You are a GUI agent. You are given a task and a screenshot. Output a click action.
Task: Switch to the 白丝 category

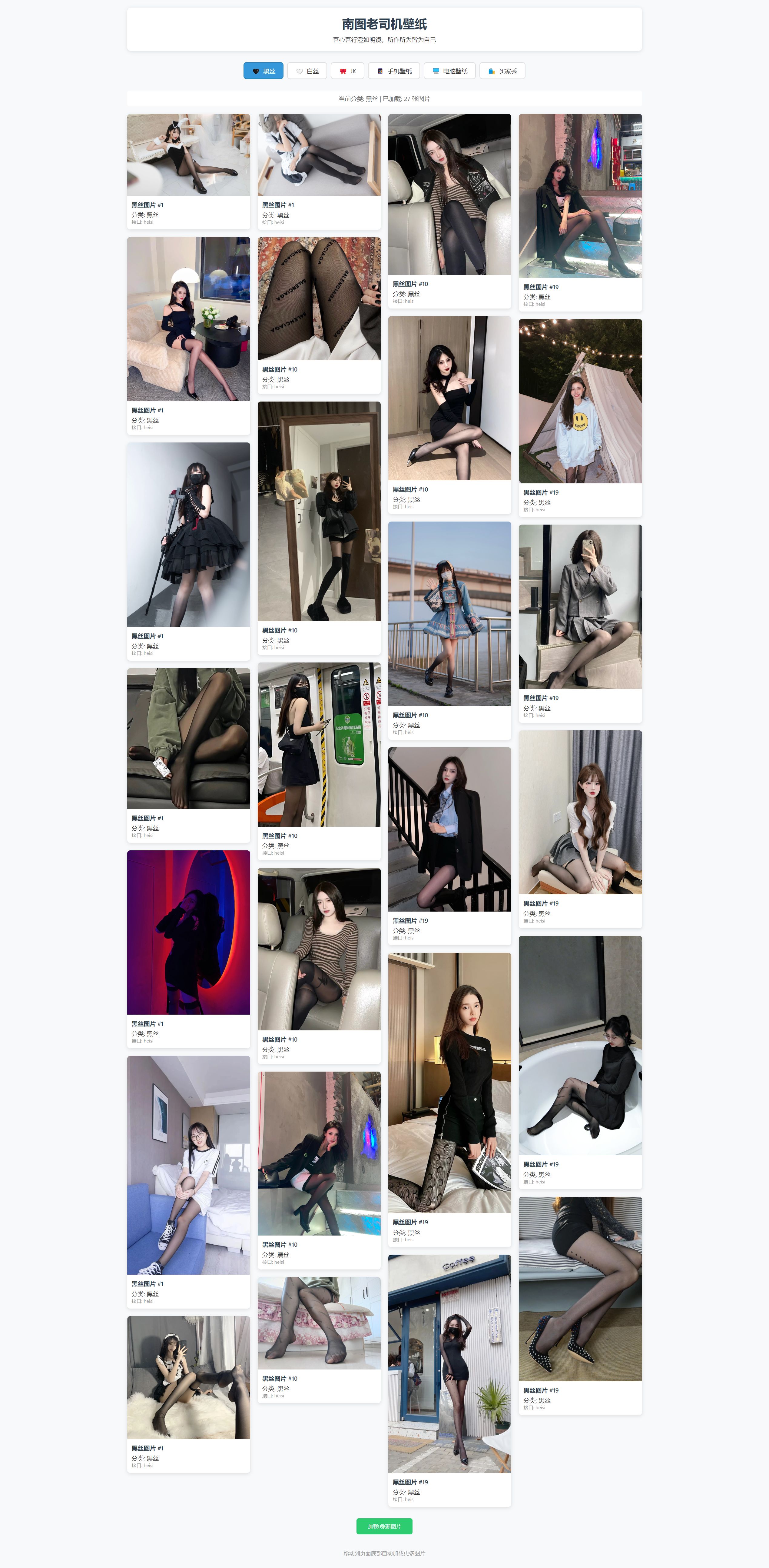(x=307, y=71)
